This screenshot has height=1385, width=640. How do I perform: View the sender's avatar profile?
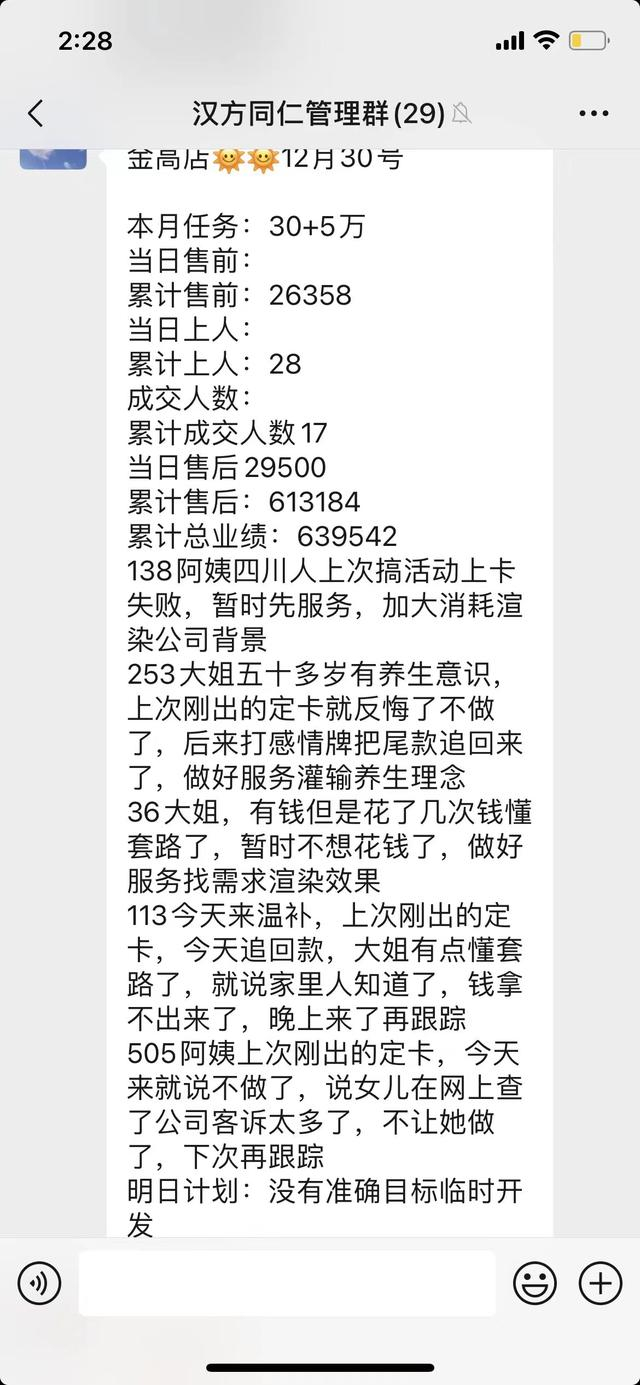pos(53,156)
